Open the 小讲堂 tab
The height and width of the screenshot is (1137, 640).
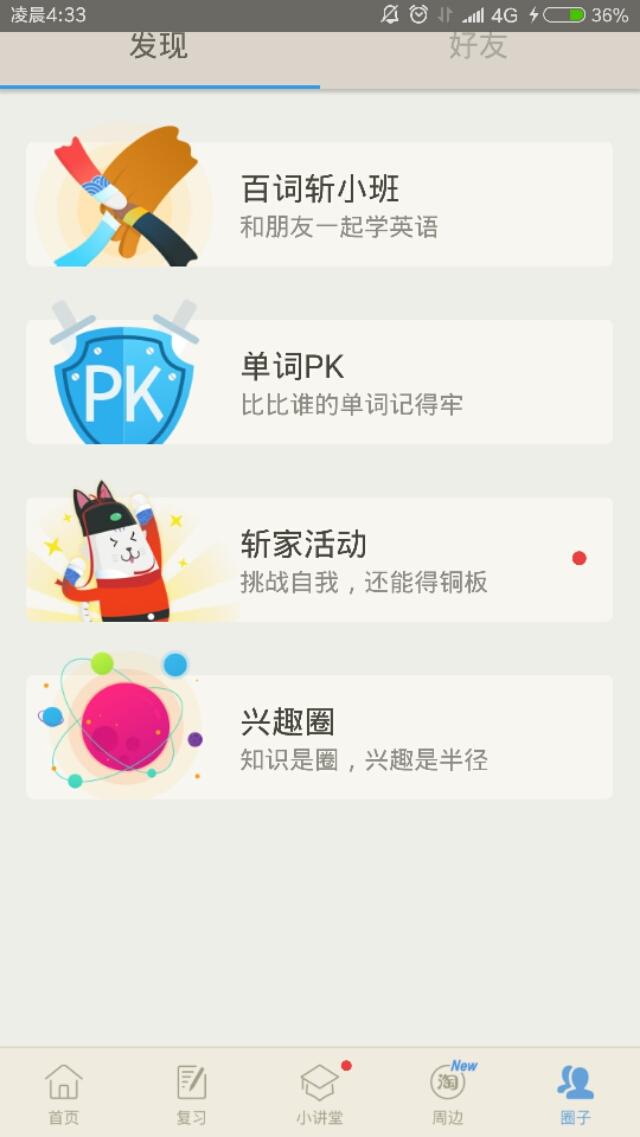[x=320, y=1093]
